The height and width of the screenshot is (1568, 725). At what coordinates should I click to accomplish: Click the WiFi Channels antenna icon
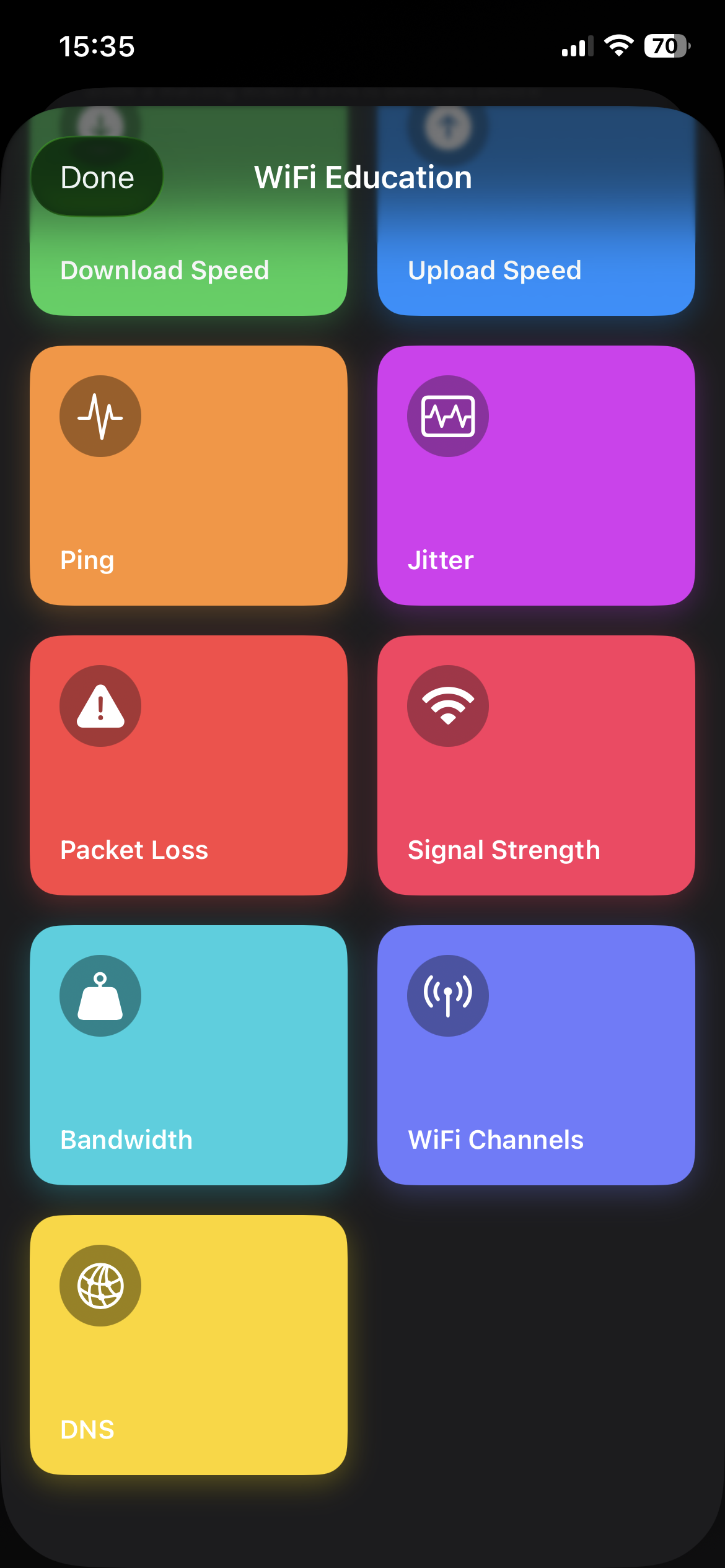pos(449,995)
